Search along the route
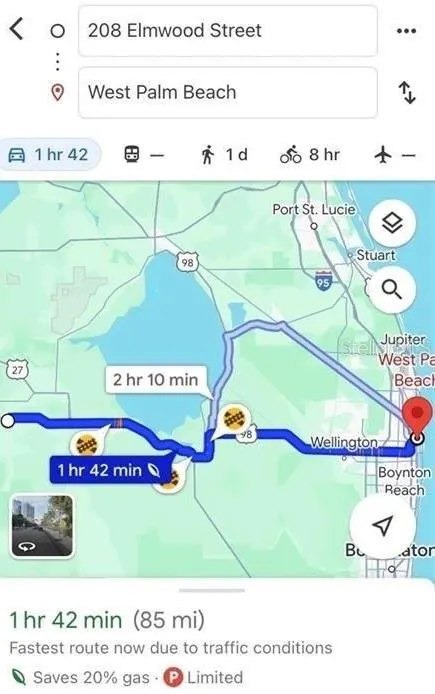Screen dimensions: 435x694 click(392, 289)
